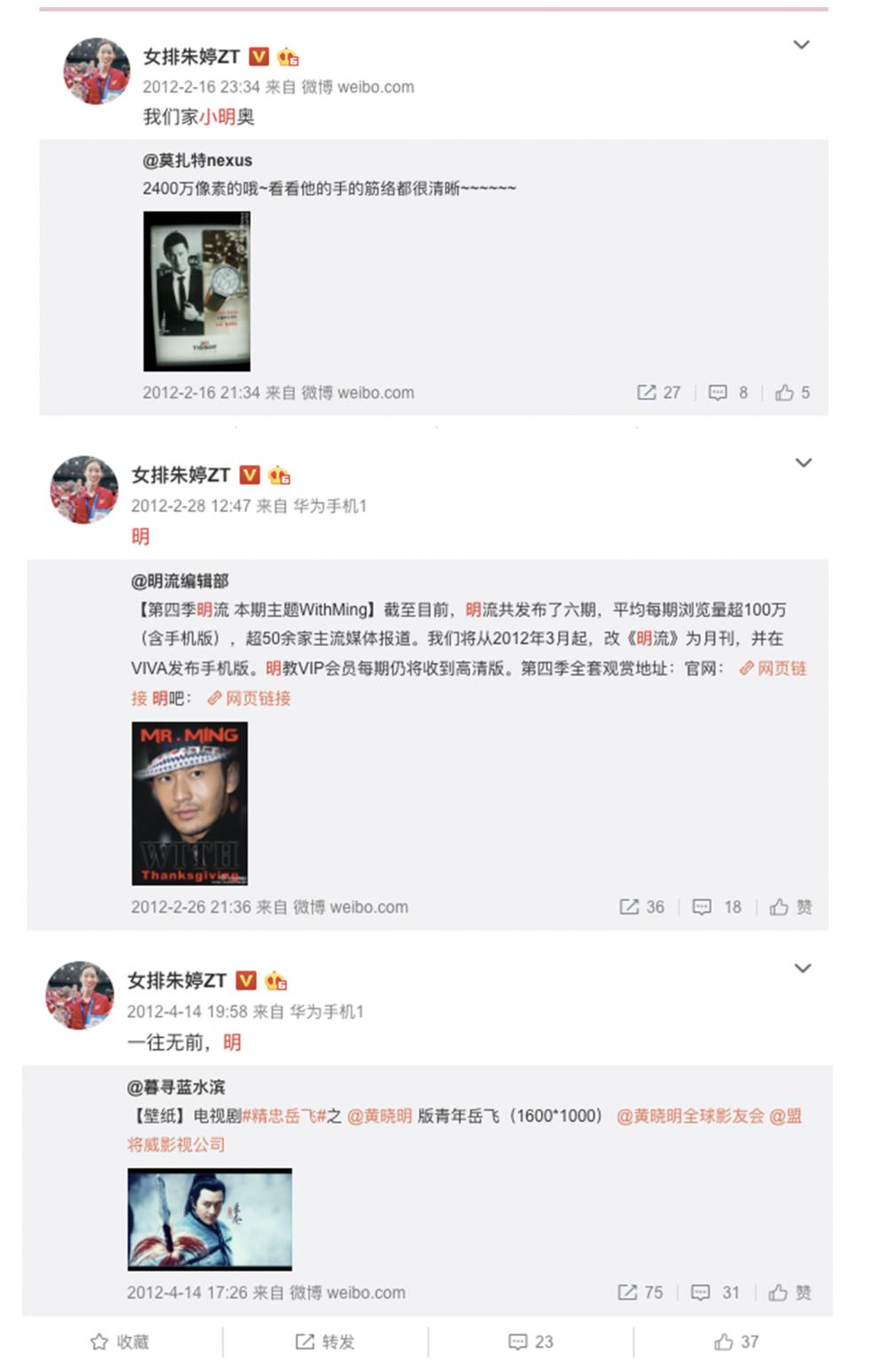Click the 转发 repost icon in bottom bar
Image resolution: width=890 pixels, height=1372 pixels.
pyautogui.click(x=303, y=1344)
